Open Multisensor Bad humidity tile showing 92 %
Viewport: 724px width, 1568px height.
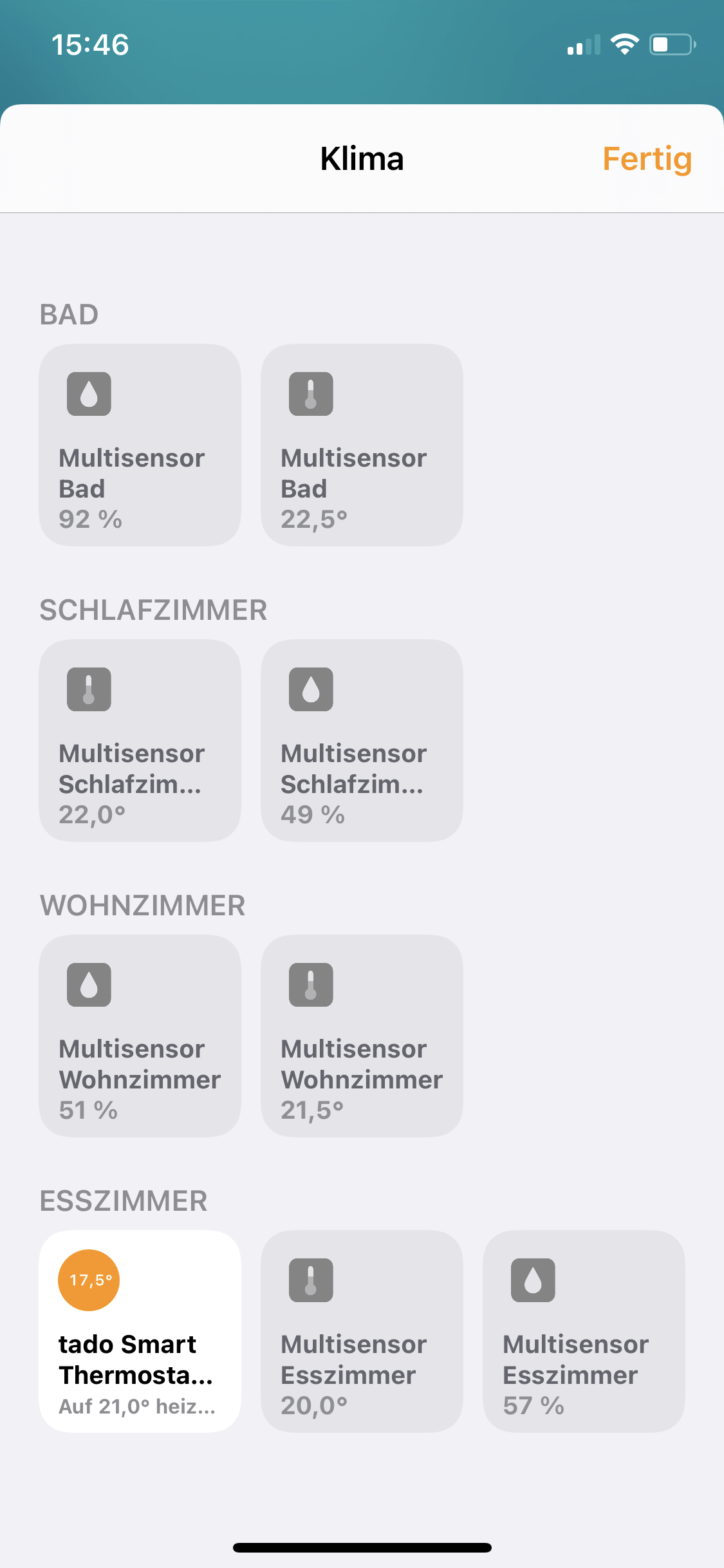(x=140, y=445)
